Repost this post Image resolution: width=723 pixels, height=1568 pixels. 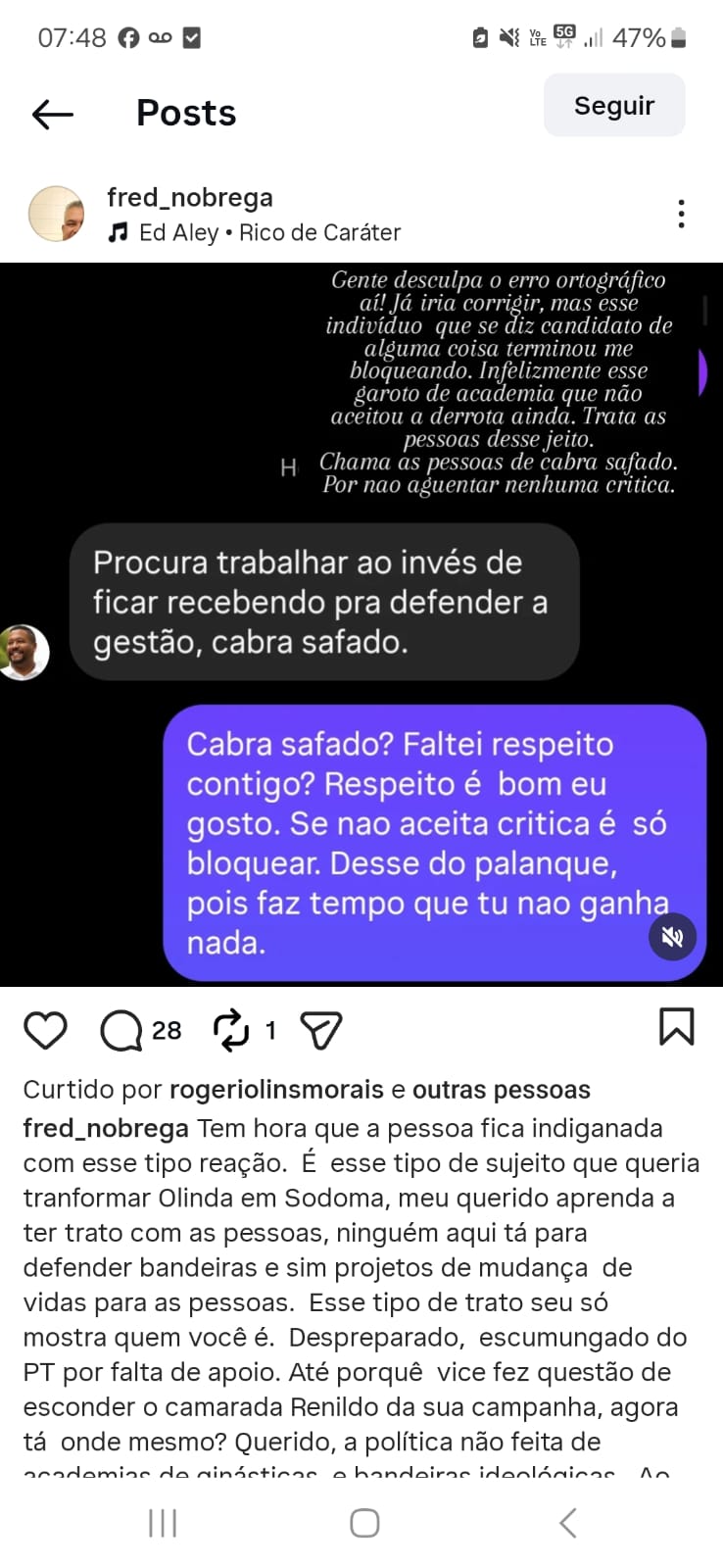(231, 1030)
